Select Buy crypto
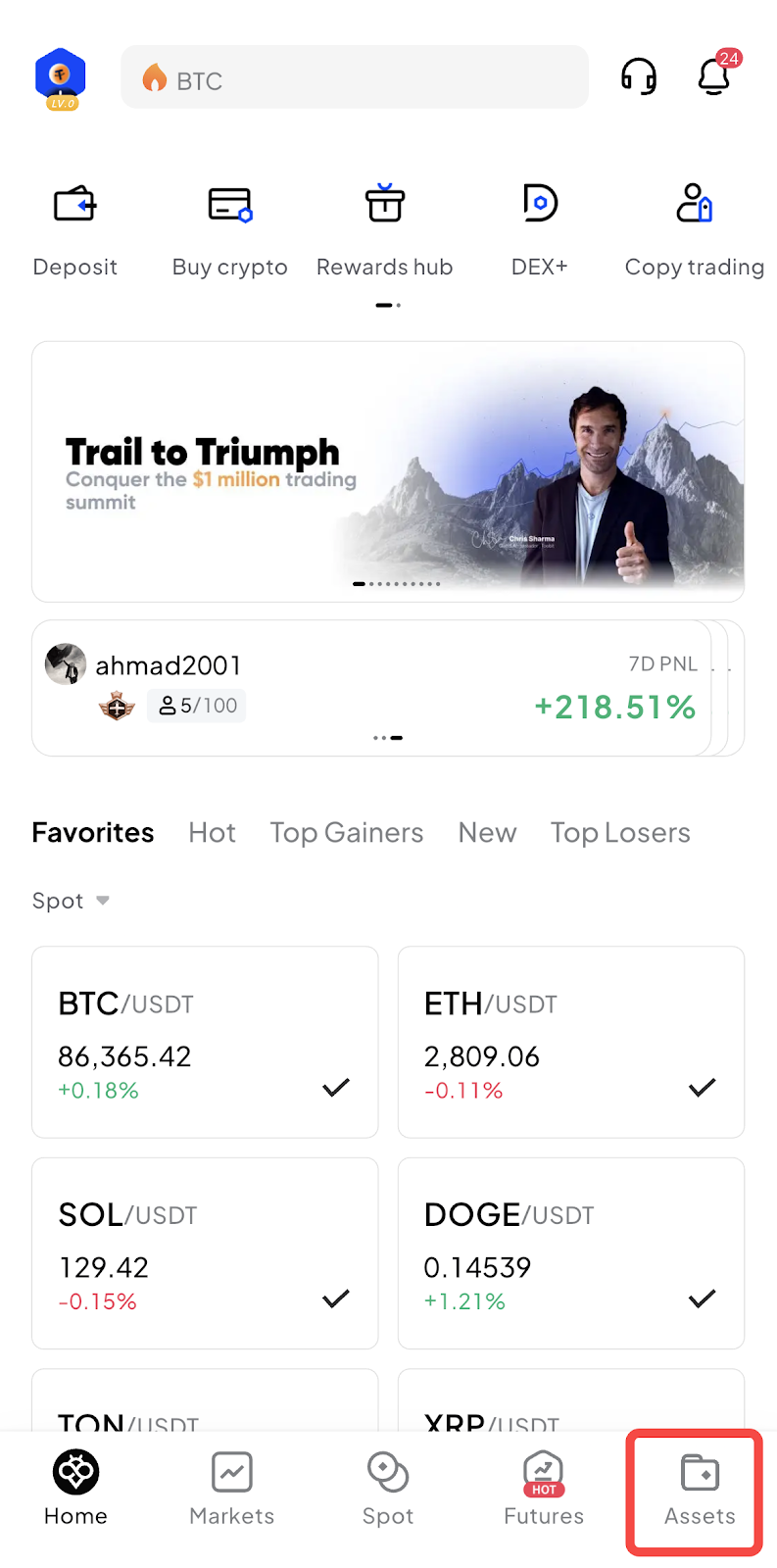The image size is (777, 1568). click(x=230, y=227)
